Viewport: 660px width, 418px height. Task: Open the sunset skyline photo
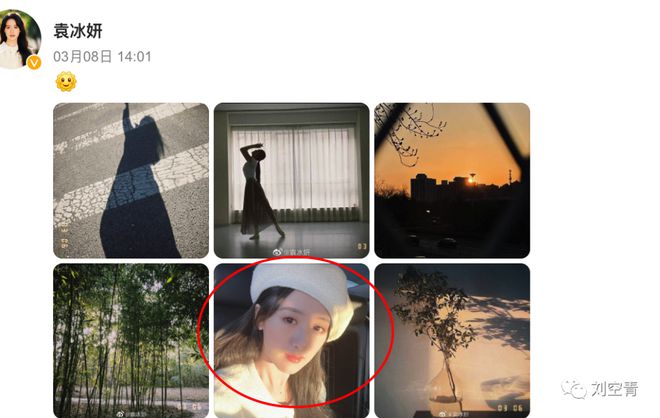click(451, 181)
